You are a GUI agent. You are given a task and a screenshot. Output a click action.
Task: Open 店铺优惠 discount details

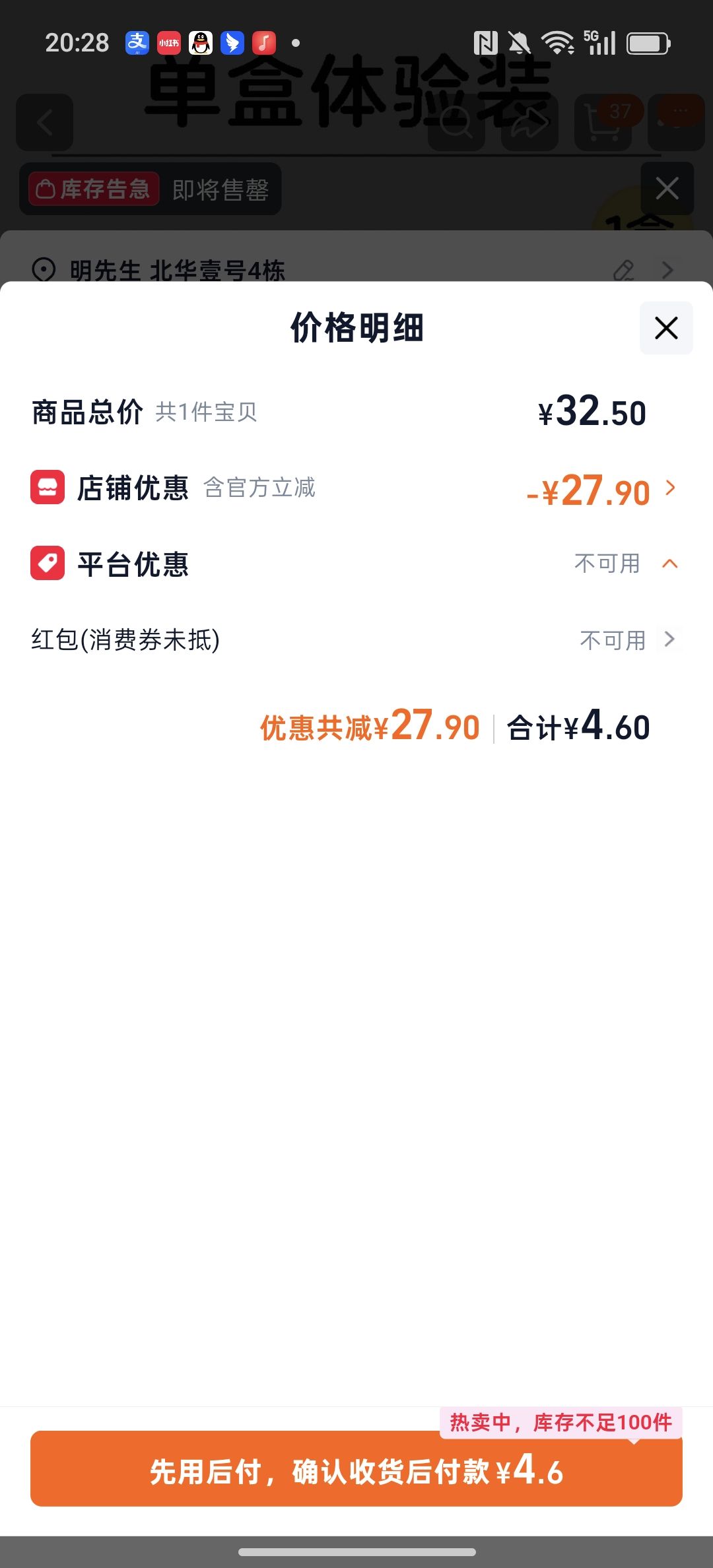(356, 488)
